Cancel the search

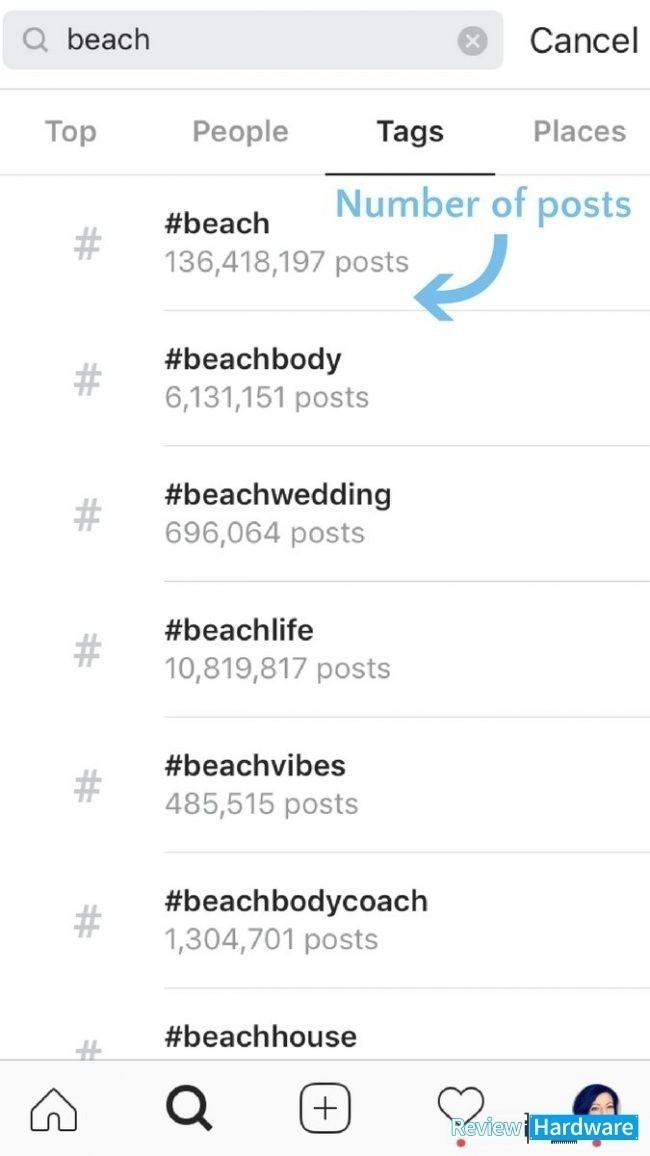click(584, 40)
